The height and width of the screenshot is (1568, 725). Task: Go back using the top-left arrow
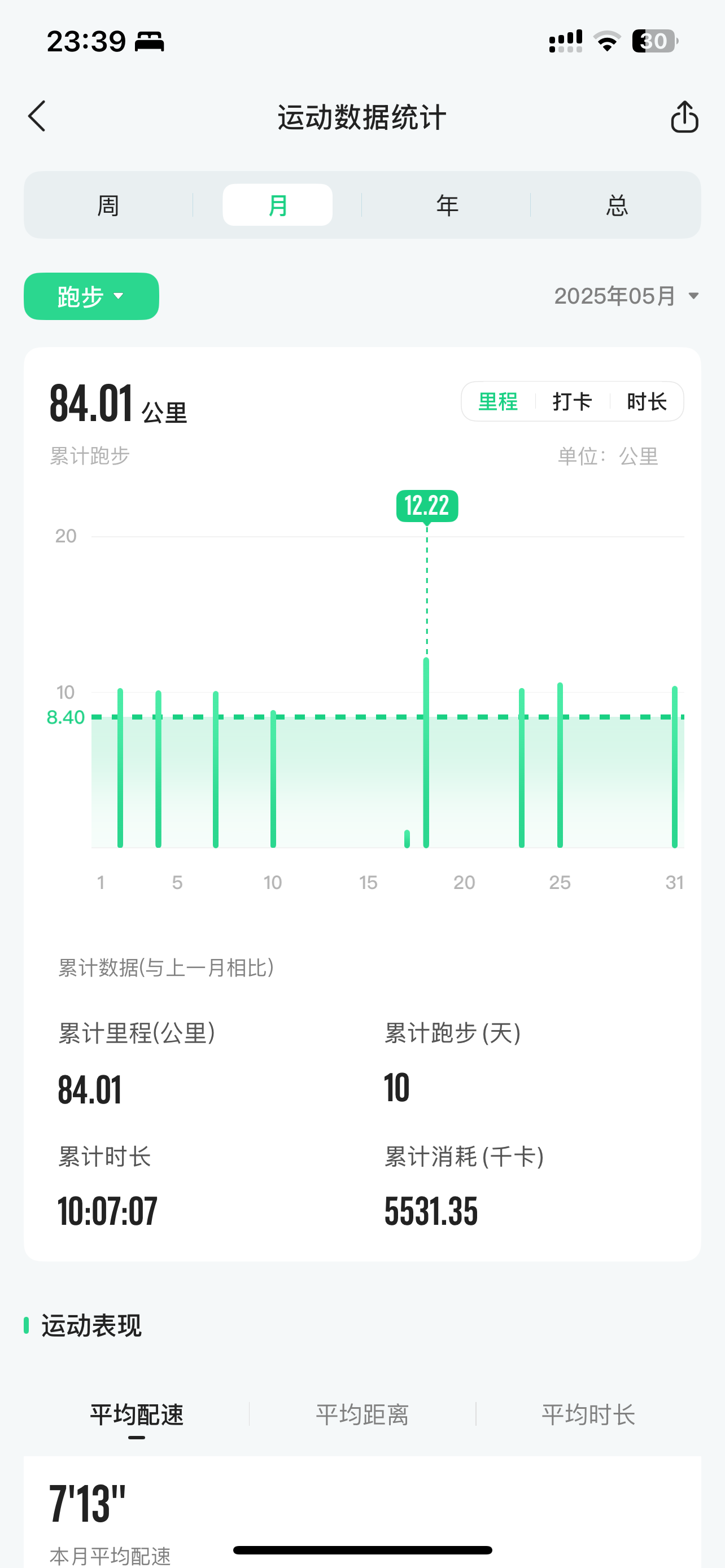(37, 116)
